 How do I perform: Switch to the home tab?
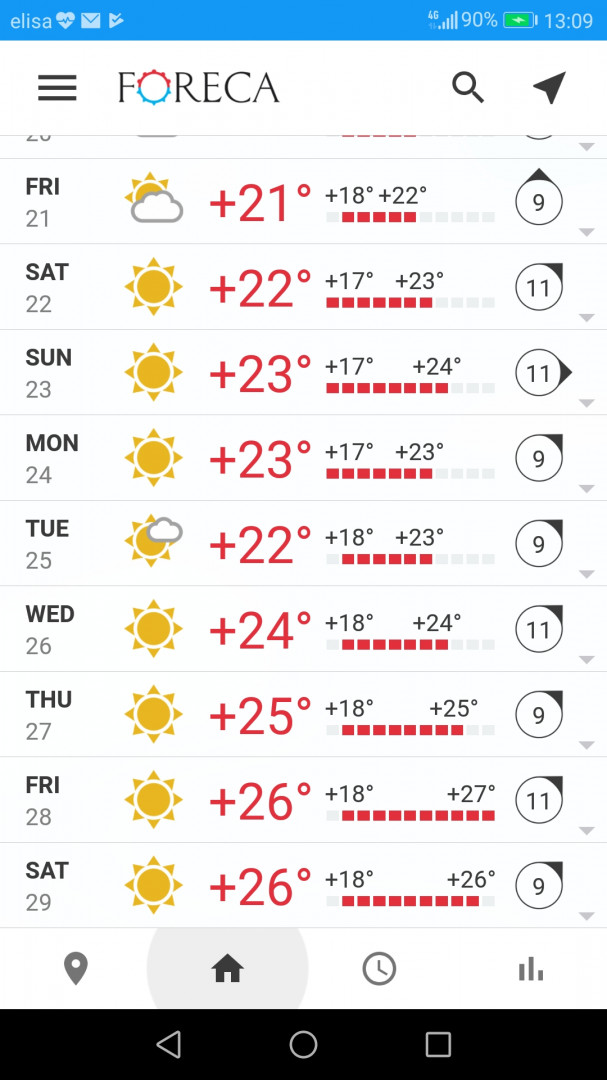(228, 968)
